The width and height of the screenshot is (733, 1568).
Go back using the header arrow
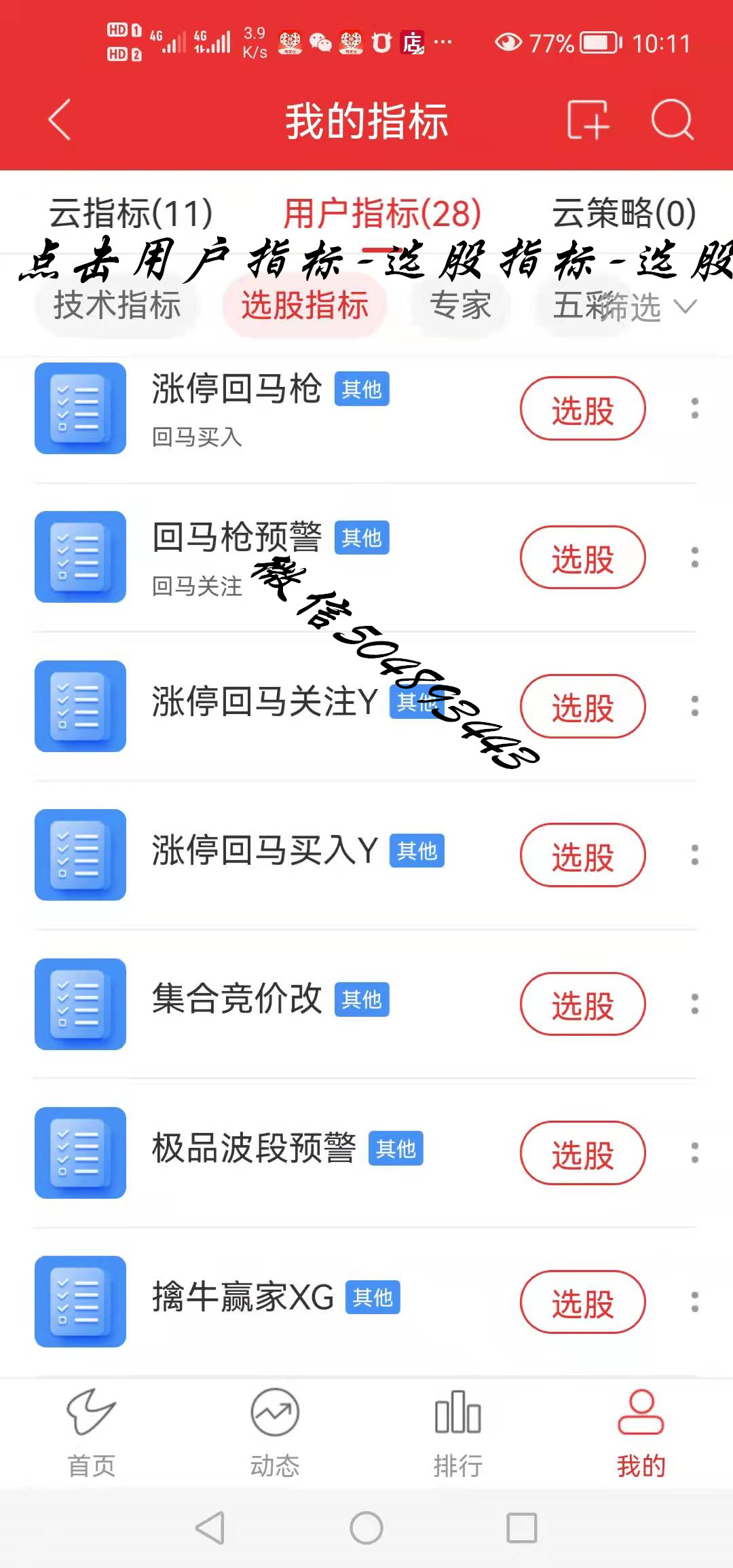click(x=60, y=120)
